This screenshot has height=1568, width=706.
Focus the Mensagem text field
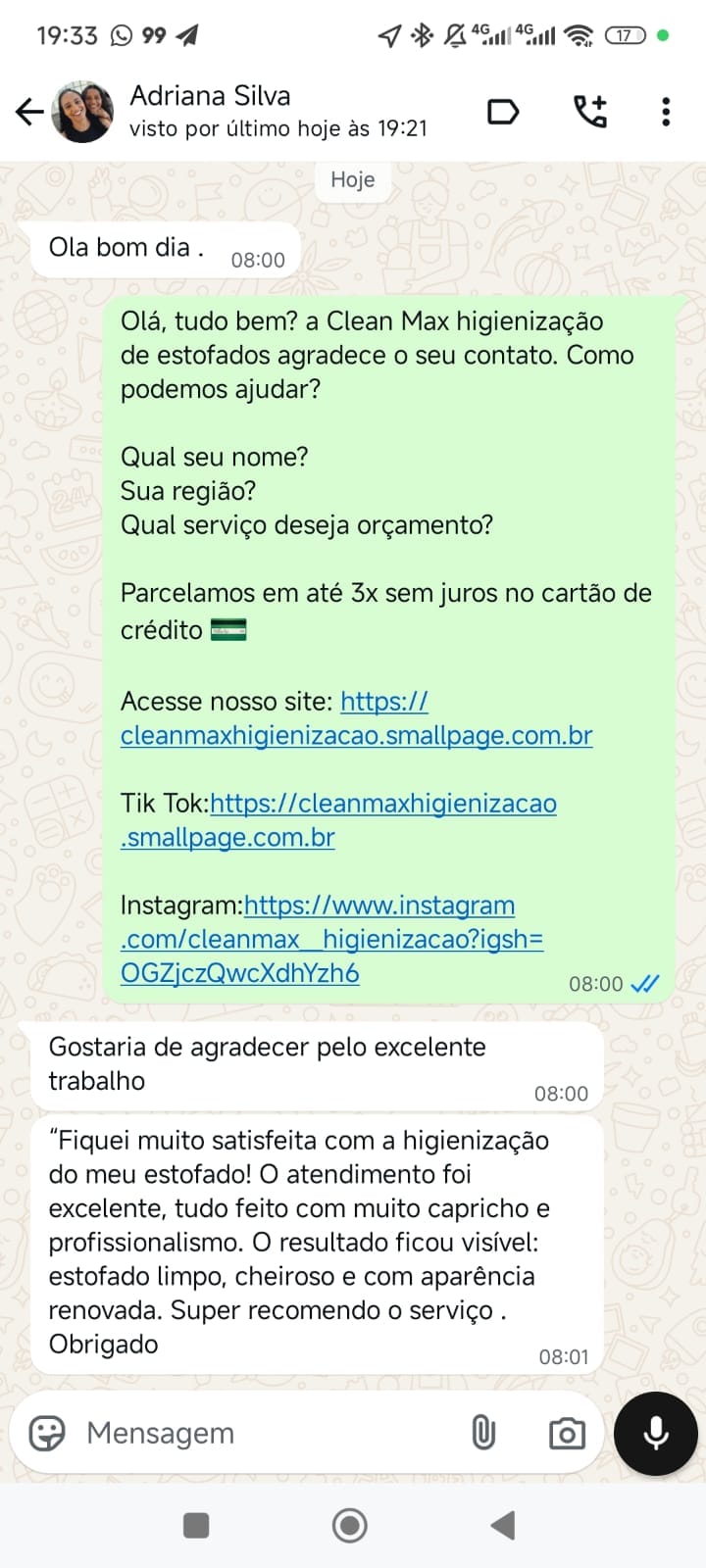[x=265, y=1433]
